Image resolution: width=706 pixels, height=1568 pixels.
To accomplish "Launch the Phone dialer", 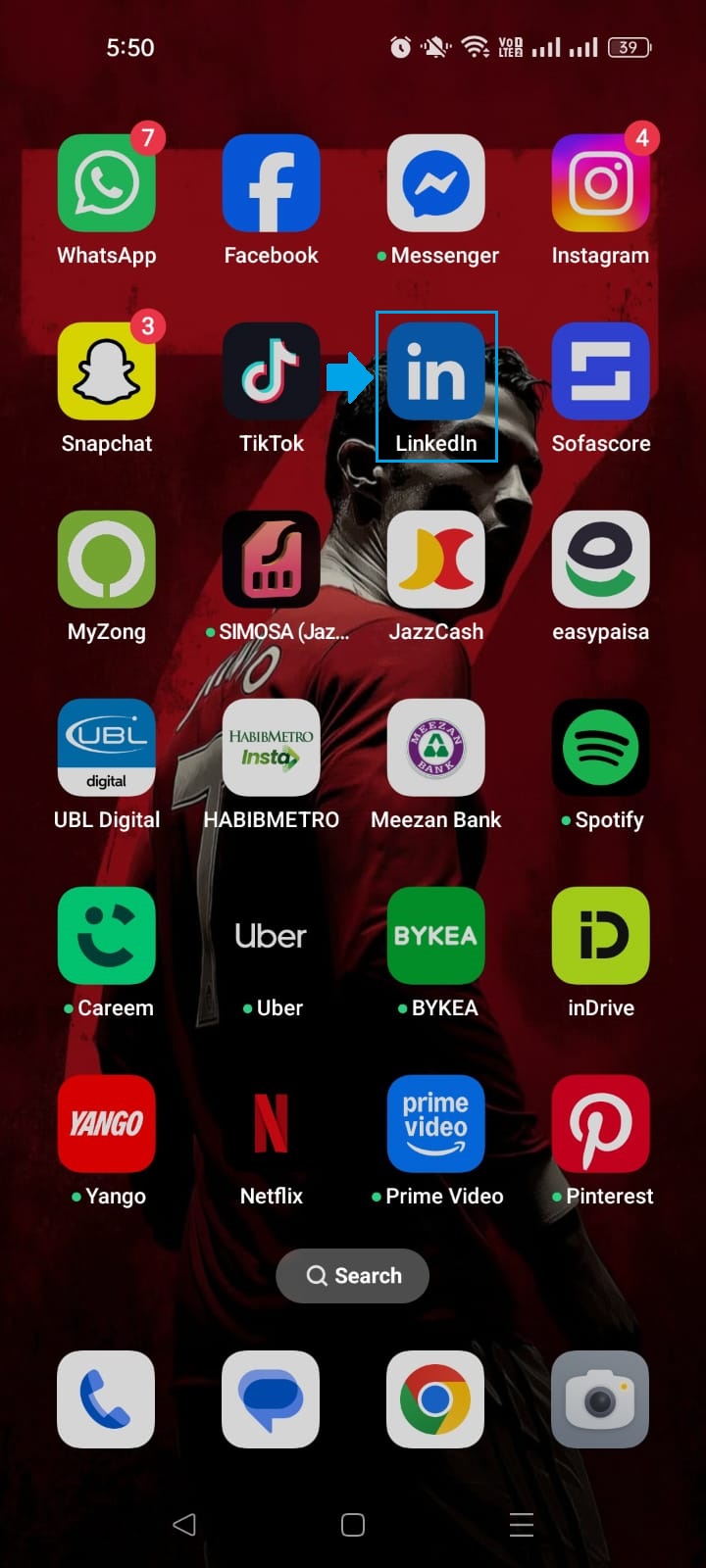I will 106,1399.
